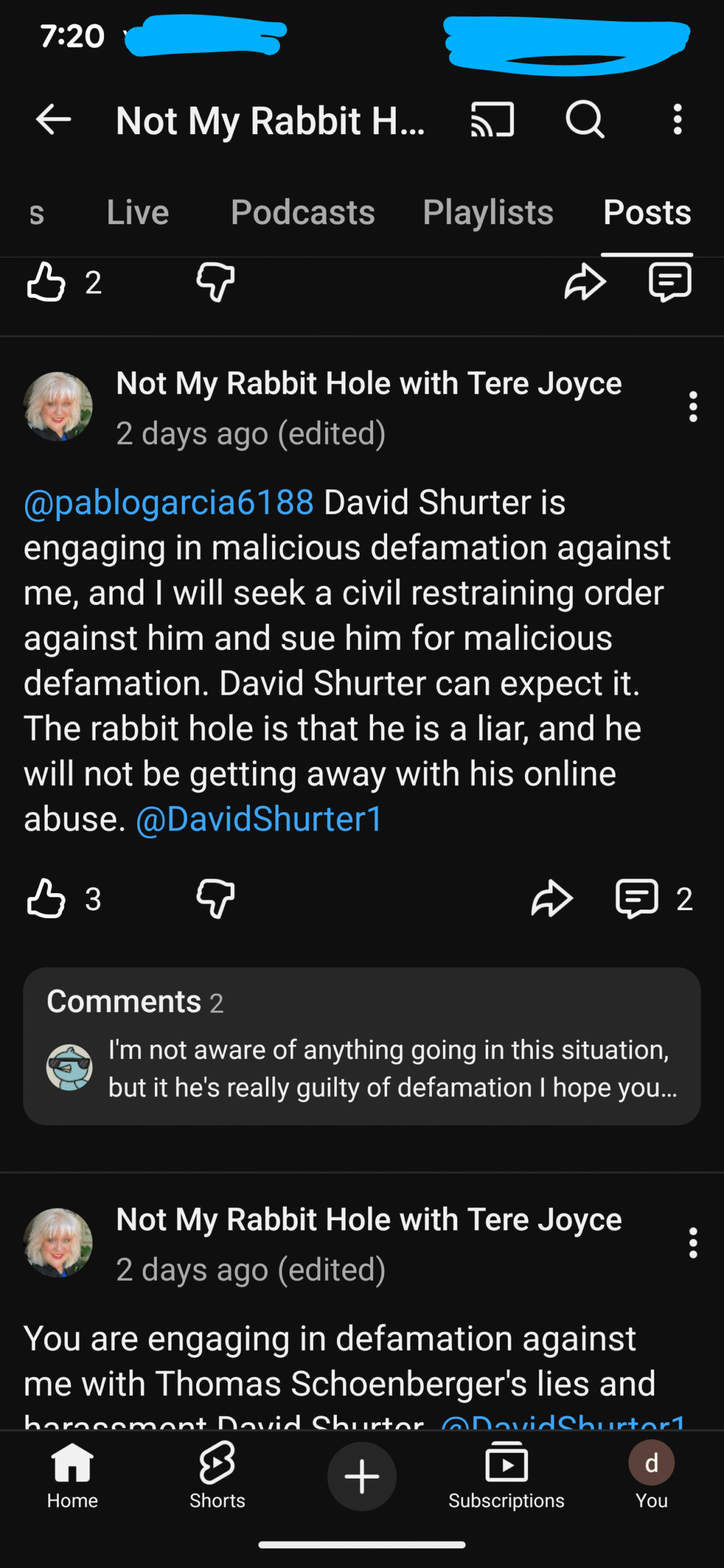Tap the create plus button
724x1568 pixels.
pos(361,1477)
